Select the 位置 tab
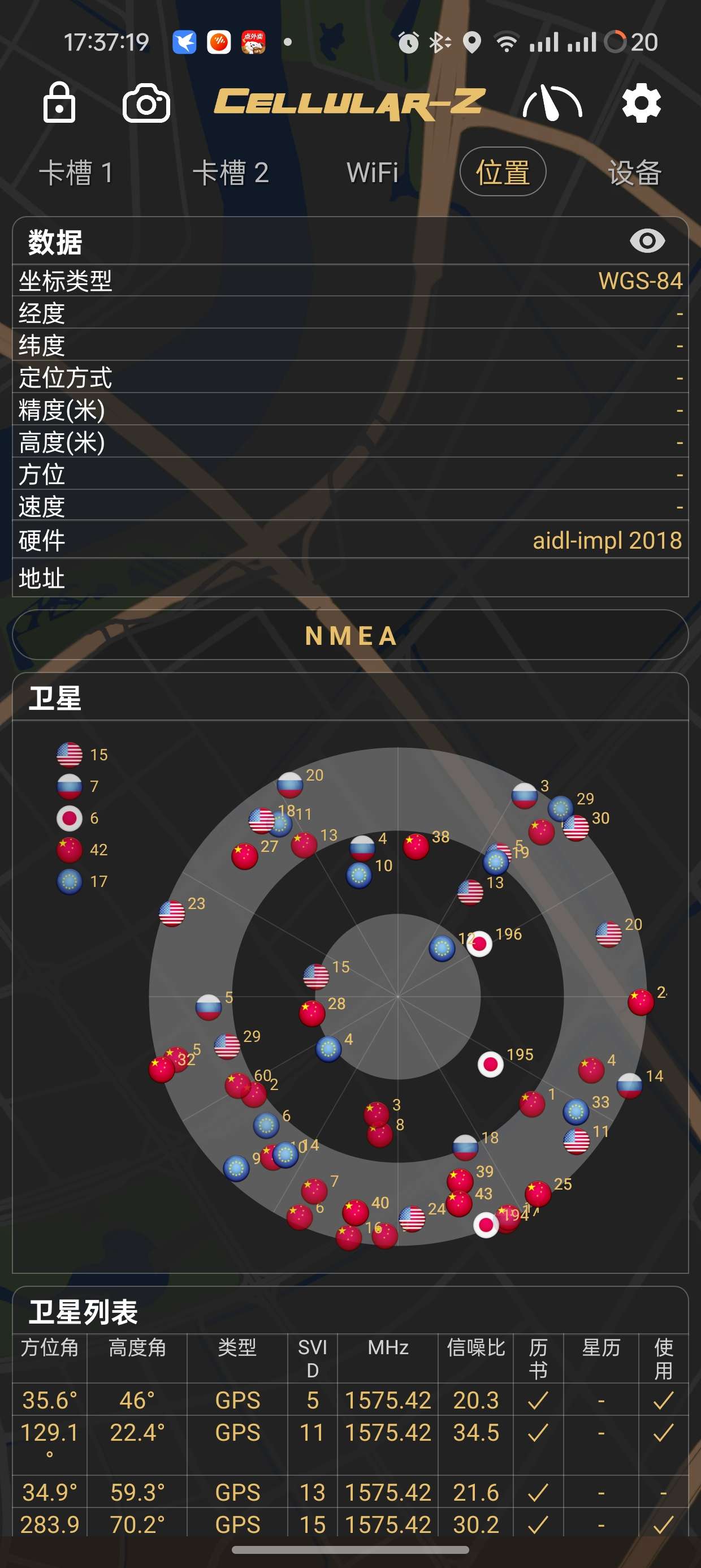Image resolution: width=701 pixels, height=1568 pixels. 503,173
